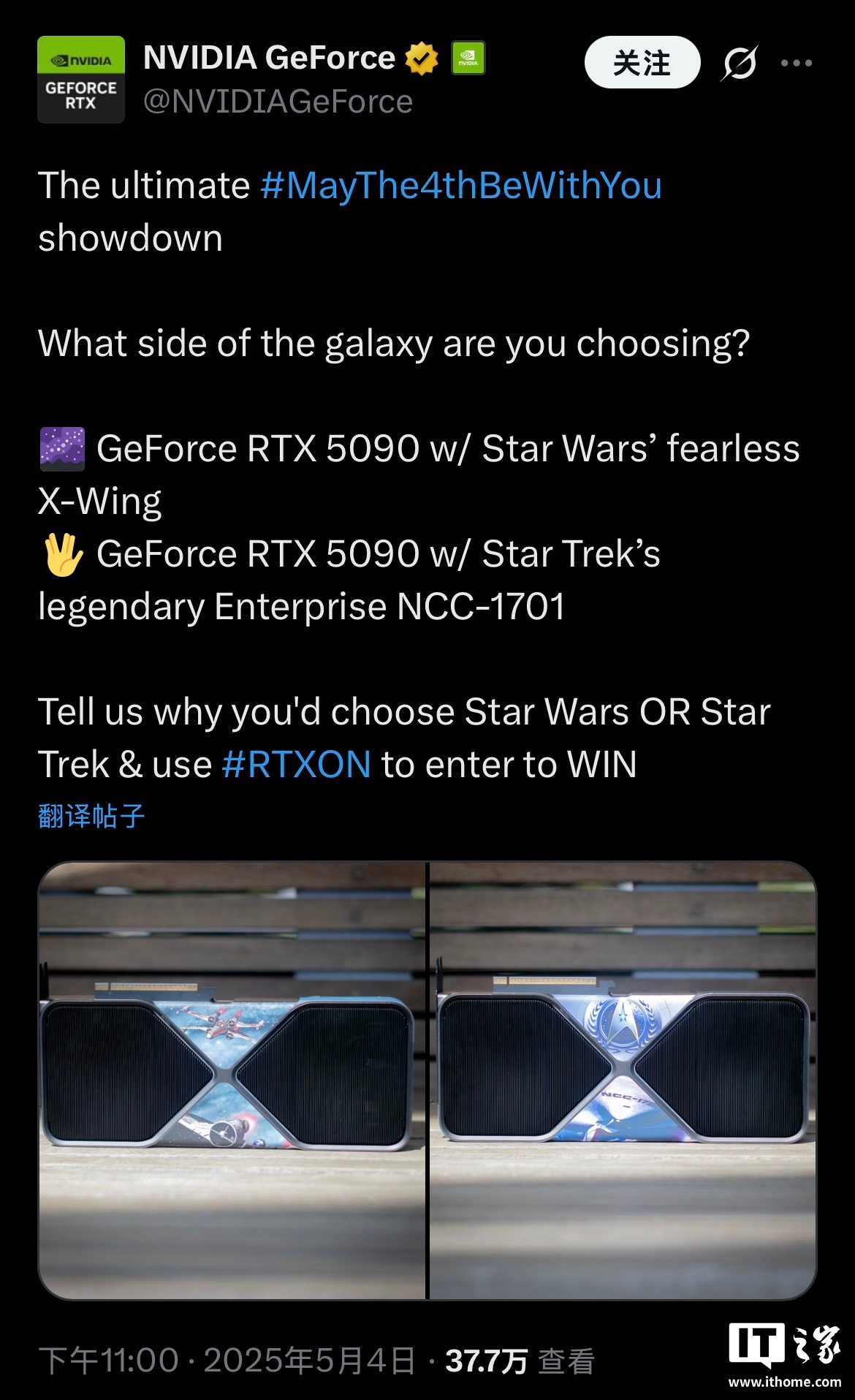Open the post's overflow menu

coord(797,64)
